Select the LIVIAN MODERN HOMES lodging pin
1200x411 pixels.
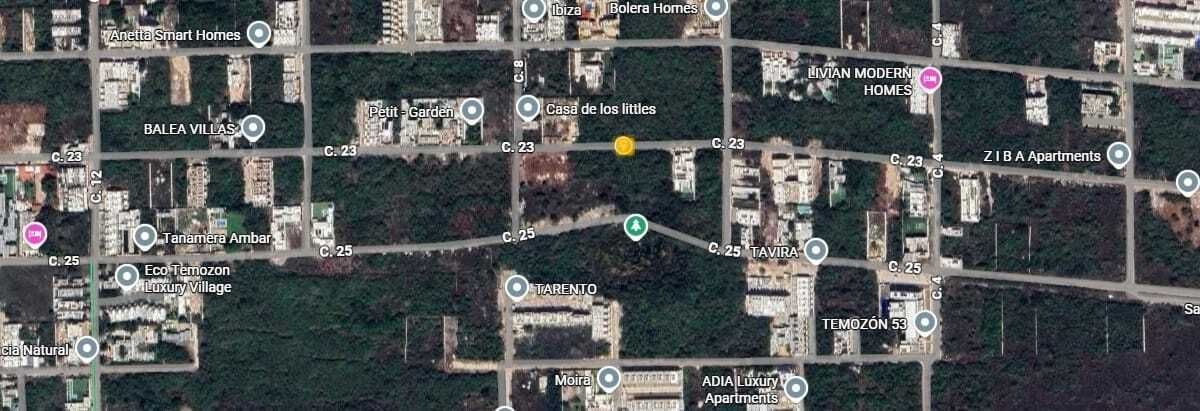tap(931, 79)
